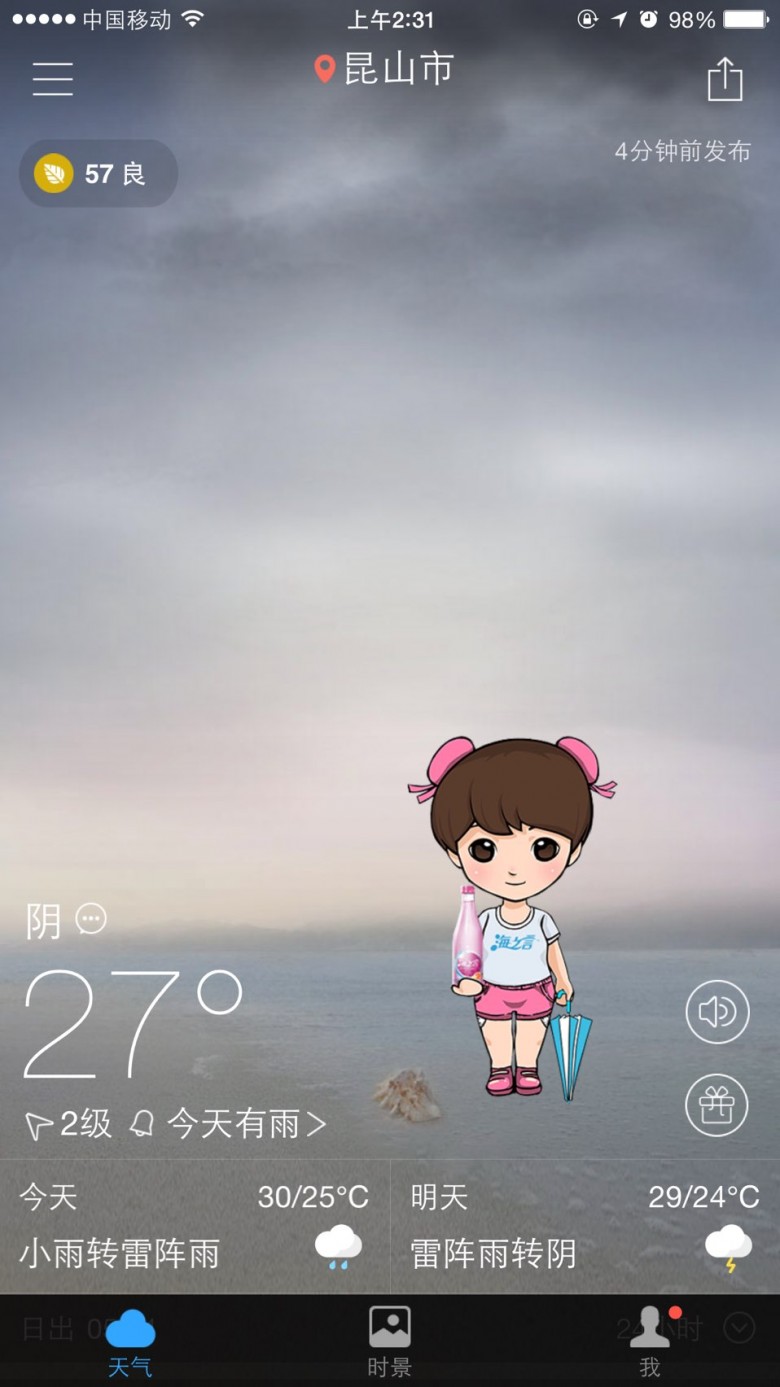Viewport: 780px width, 1387px height.
Task: Open the air quality 57 良 badge
Action: click(98, 174)
